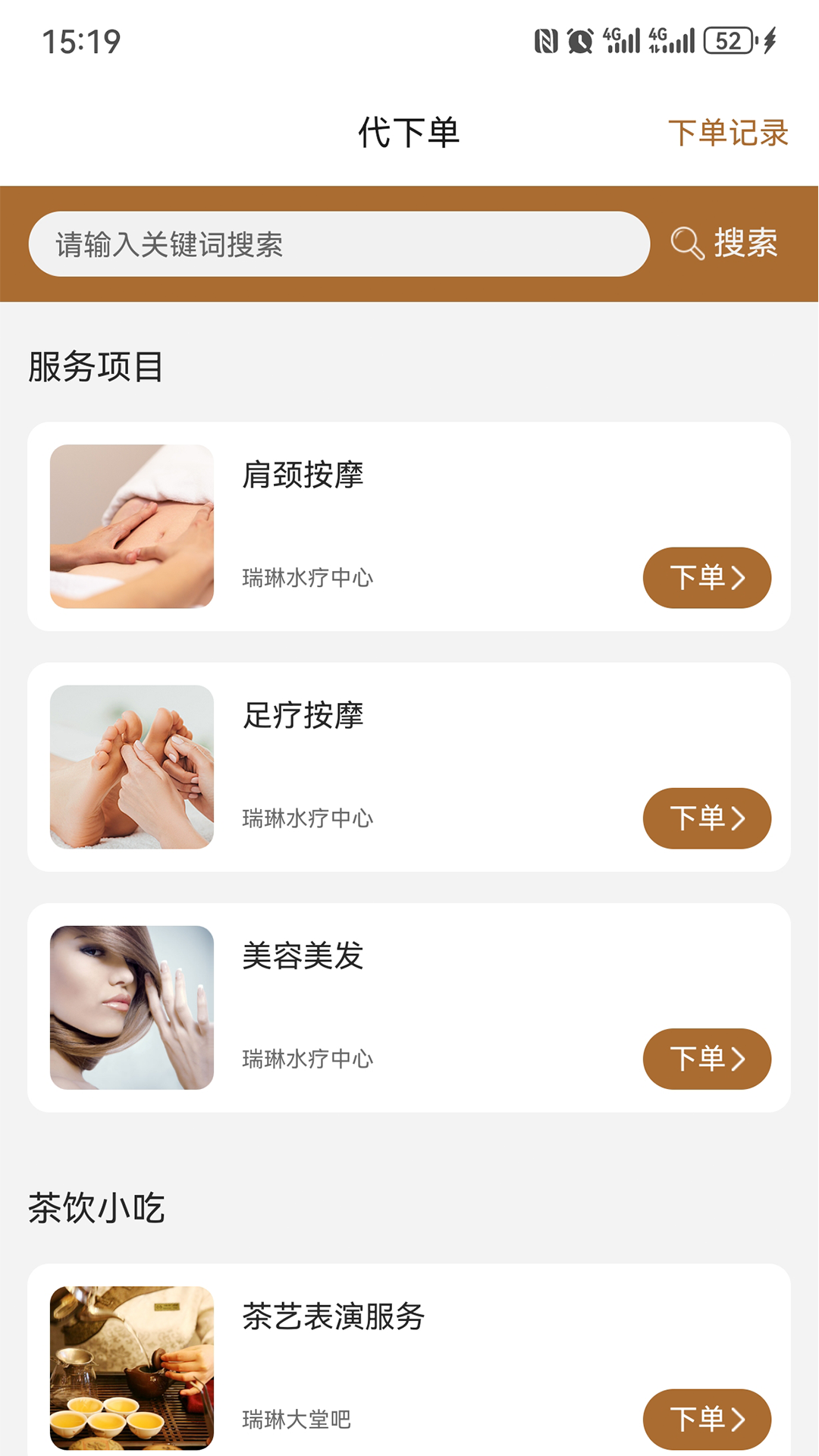Viewport: 819px width, 1456px height.
Task: Place order for 美容美发
Action: [707, 1059]
